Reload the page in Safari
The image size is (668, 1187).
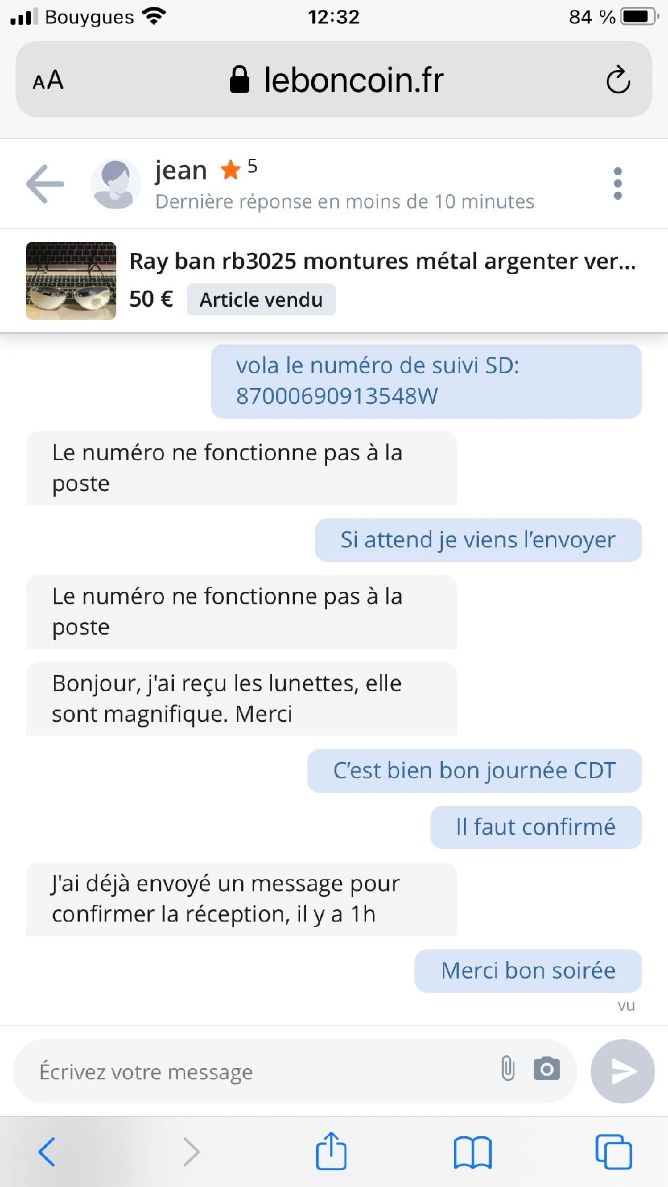pyautogui.click(x=618, y=80)
